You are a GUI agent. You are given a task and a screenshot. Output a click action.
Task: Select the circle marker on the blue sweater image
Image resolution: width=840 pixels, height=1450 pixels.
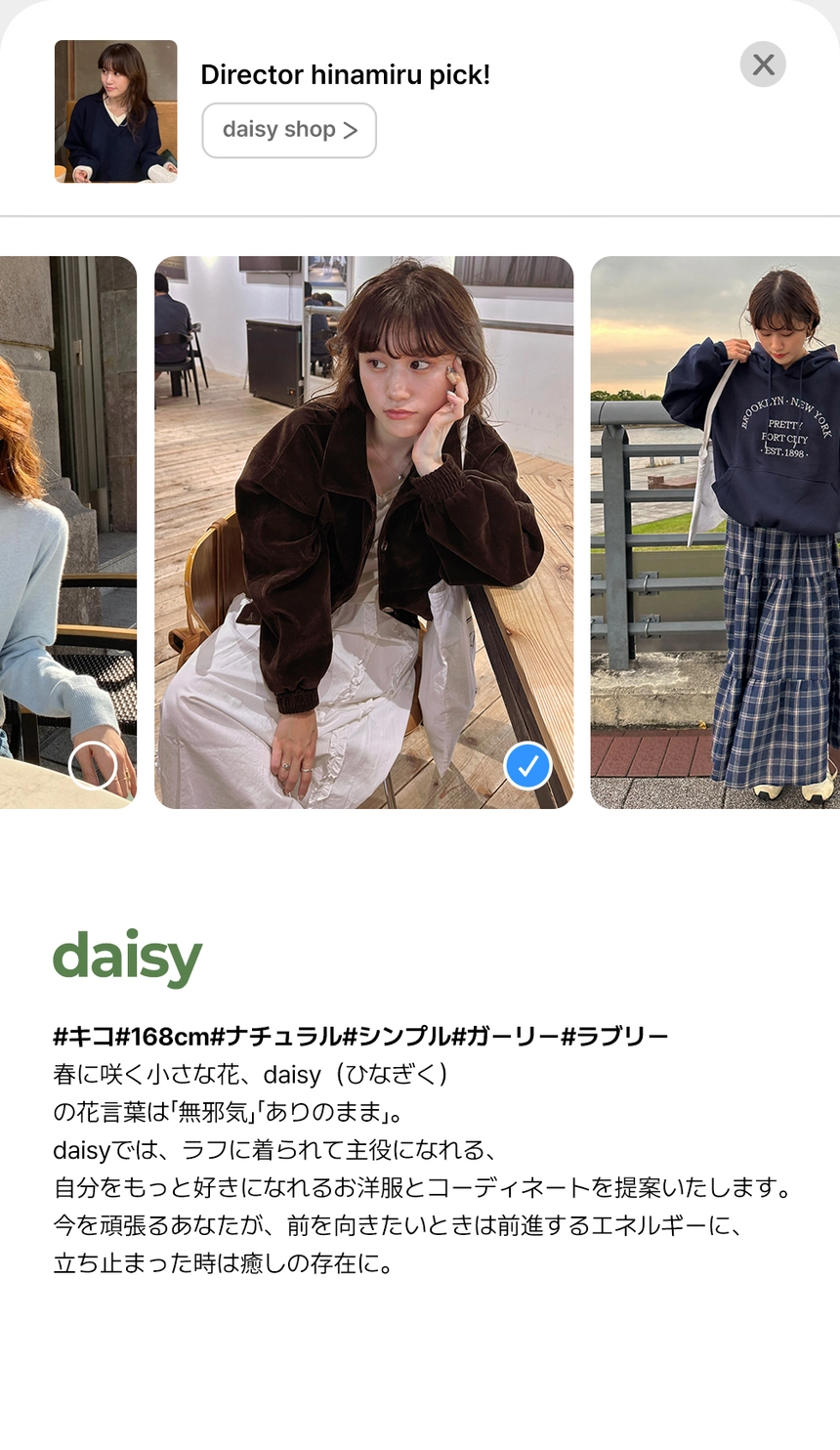click(94, 767)
